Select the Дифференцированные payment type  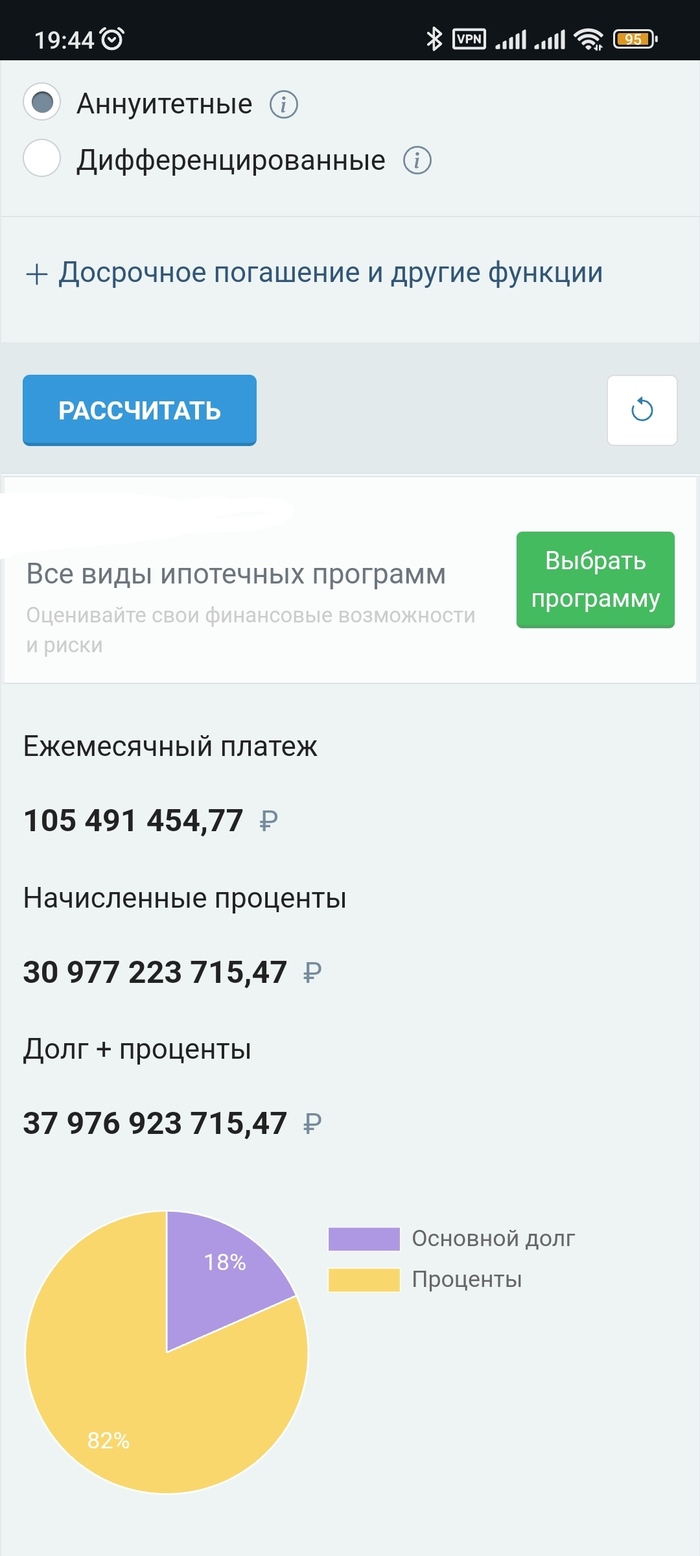coord(43,159)
